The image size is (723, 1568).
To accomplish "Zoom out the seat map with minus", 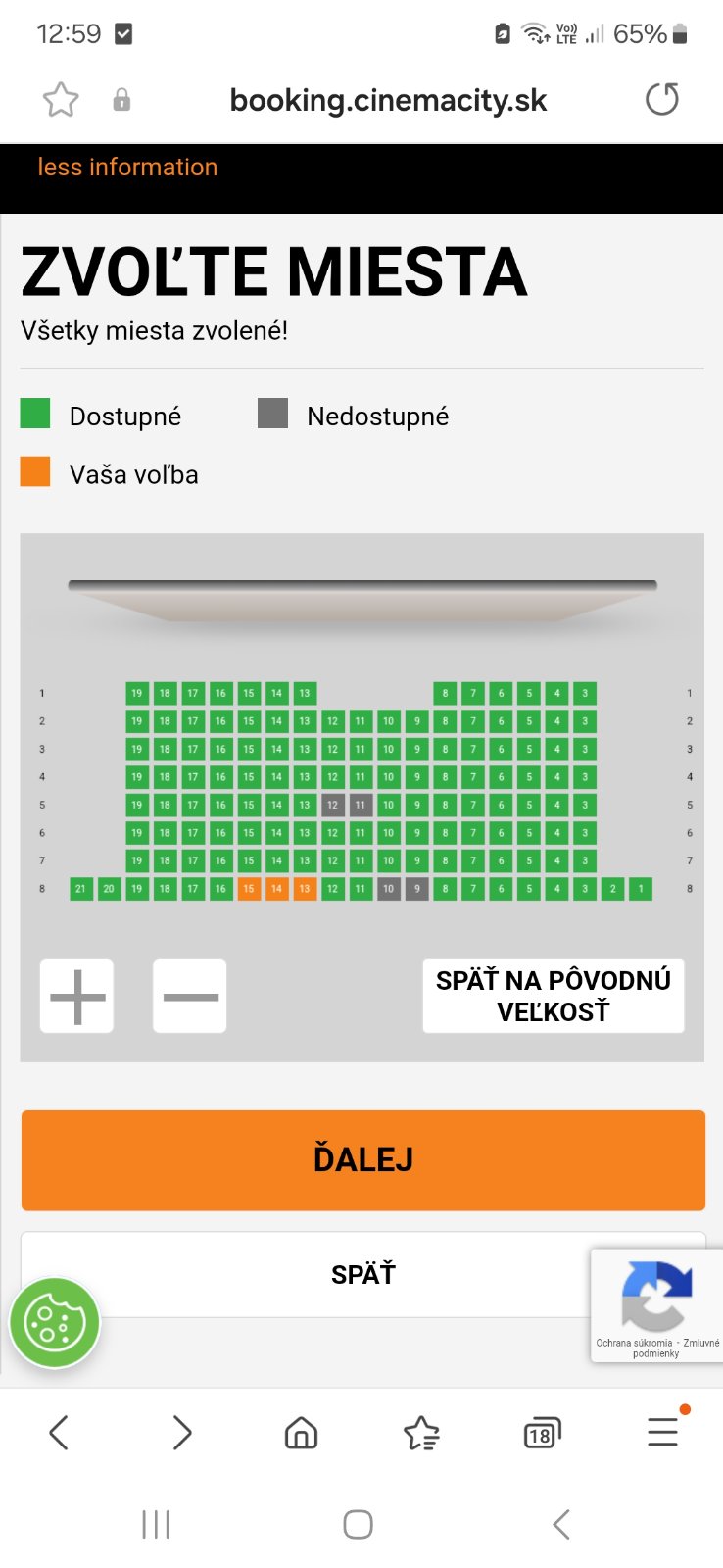I will (x=190, y=996).
